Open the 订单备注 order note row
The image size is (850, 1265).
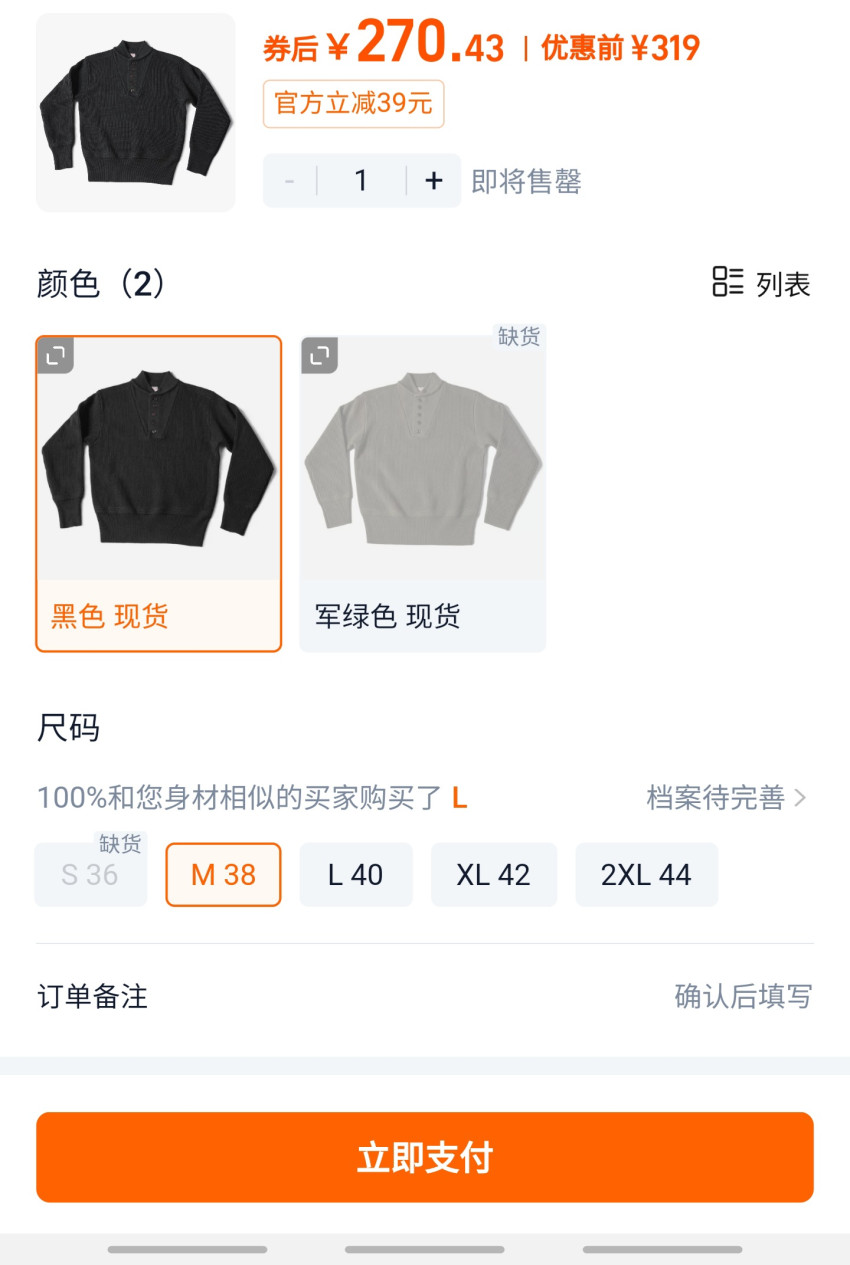point(424,997)
